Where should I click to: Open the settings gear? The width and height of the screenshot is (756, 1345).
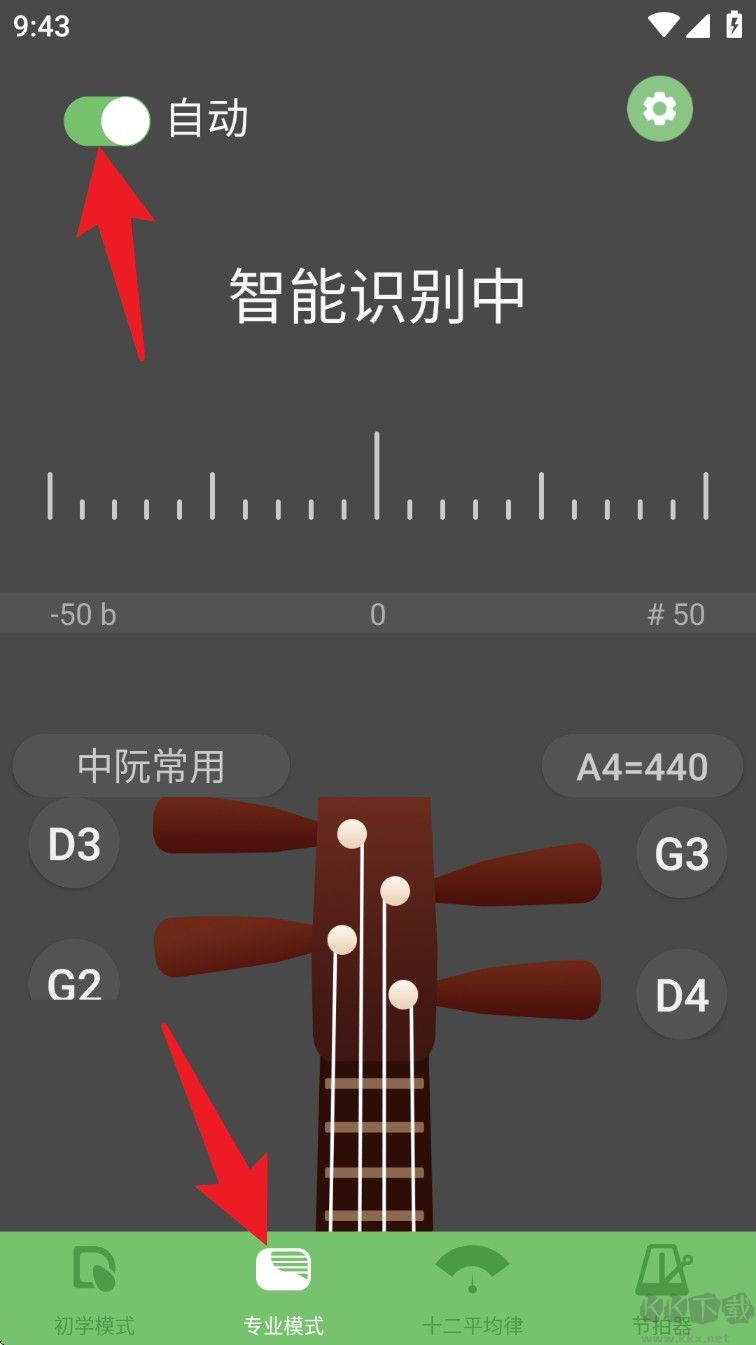(659, 108)
